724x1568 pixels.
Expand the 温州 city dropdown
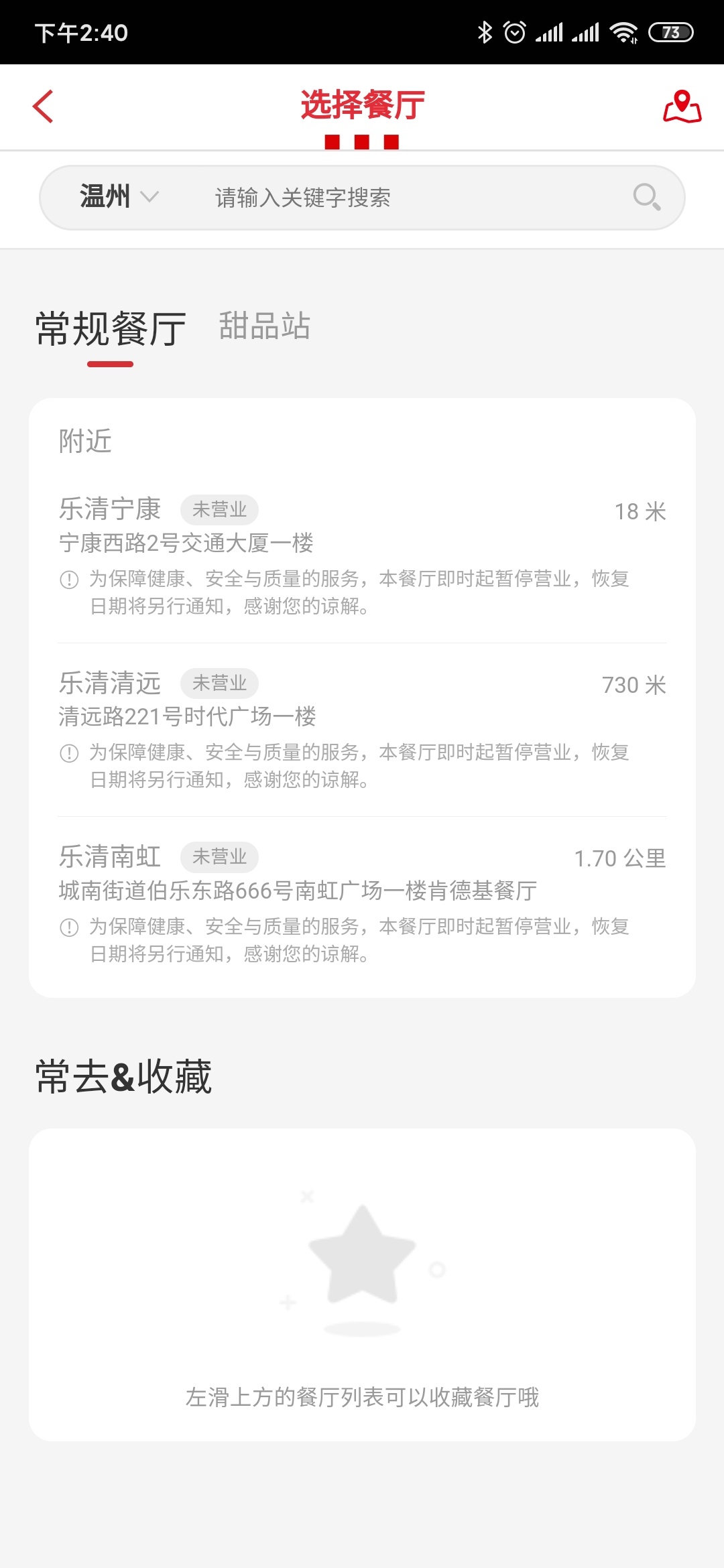click(x=119, y=198)
